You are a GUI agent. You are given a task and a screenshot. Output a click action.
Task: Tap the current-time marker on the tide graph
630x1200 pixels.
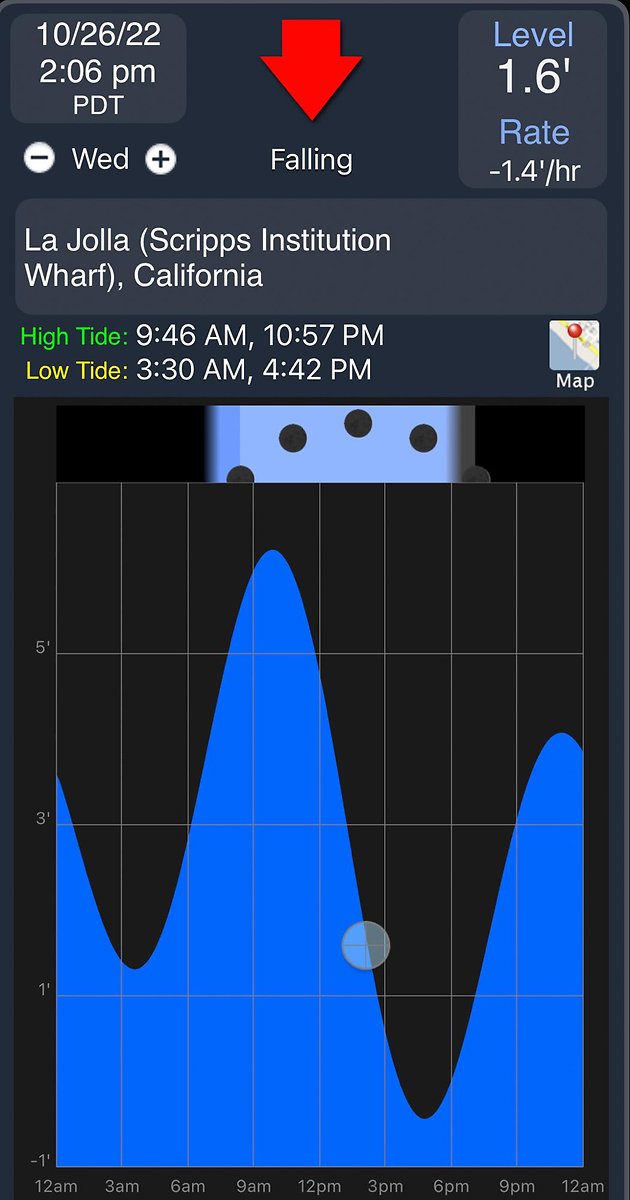(x=366, y=945)
